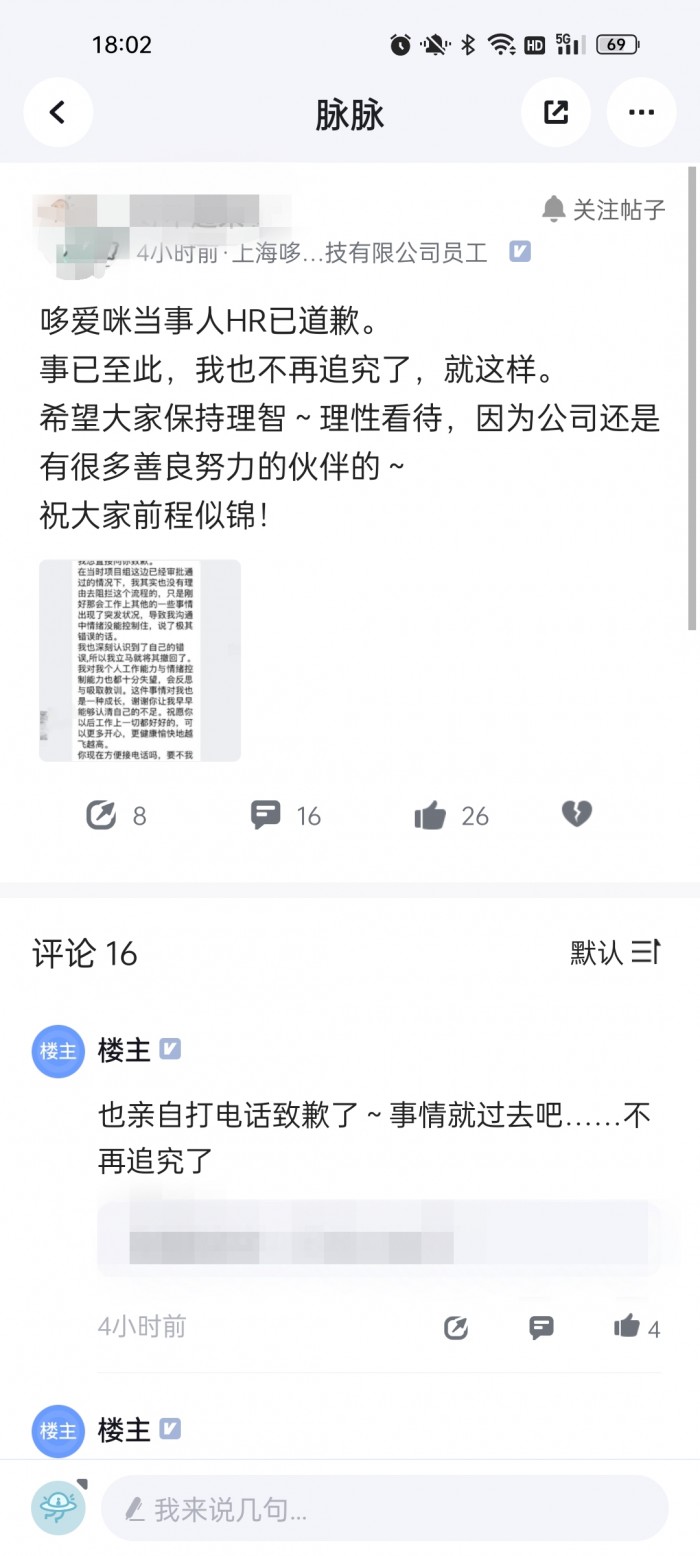Screen dimensions: 700x1556
Task: Like the 楼主 comment with 4 likes
Action: click(x=628, y=1327)
